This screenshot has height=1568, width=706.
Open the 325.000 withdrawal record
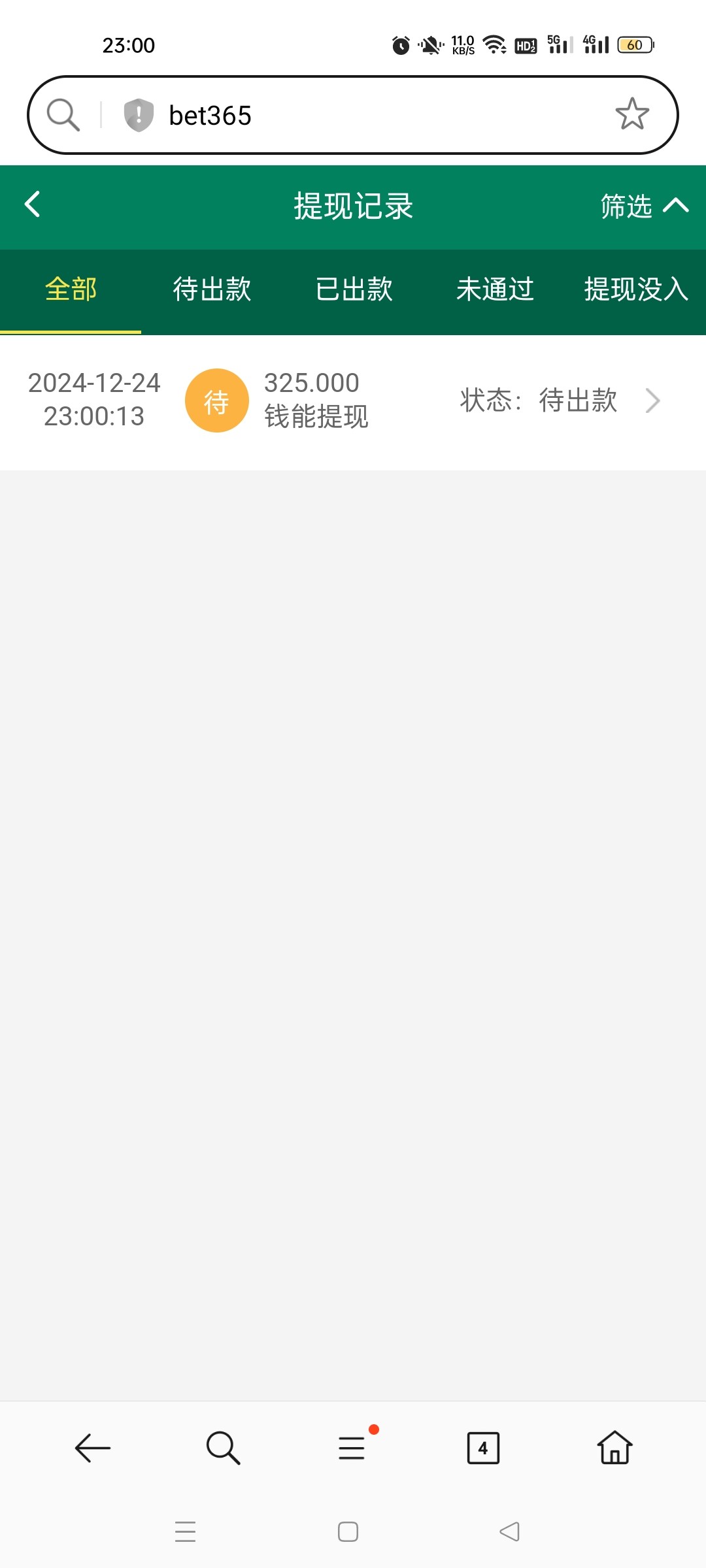[353, 400]
